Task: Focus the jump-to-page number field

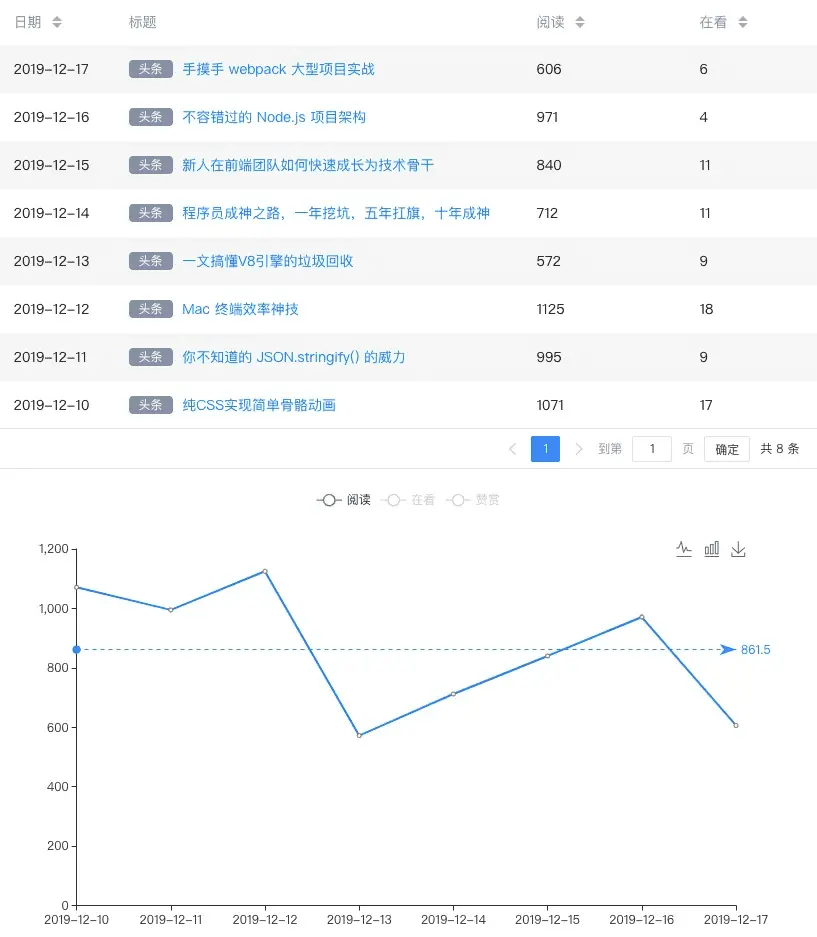Action: click(652, 449)
